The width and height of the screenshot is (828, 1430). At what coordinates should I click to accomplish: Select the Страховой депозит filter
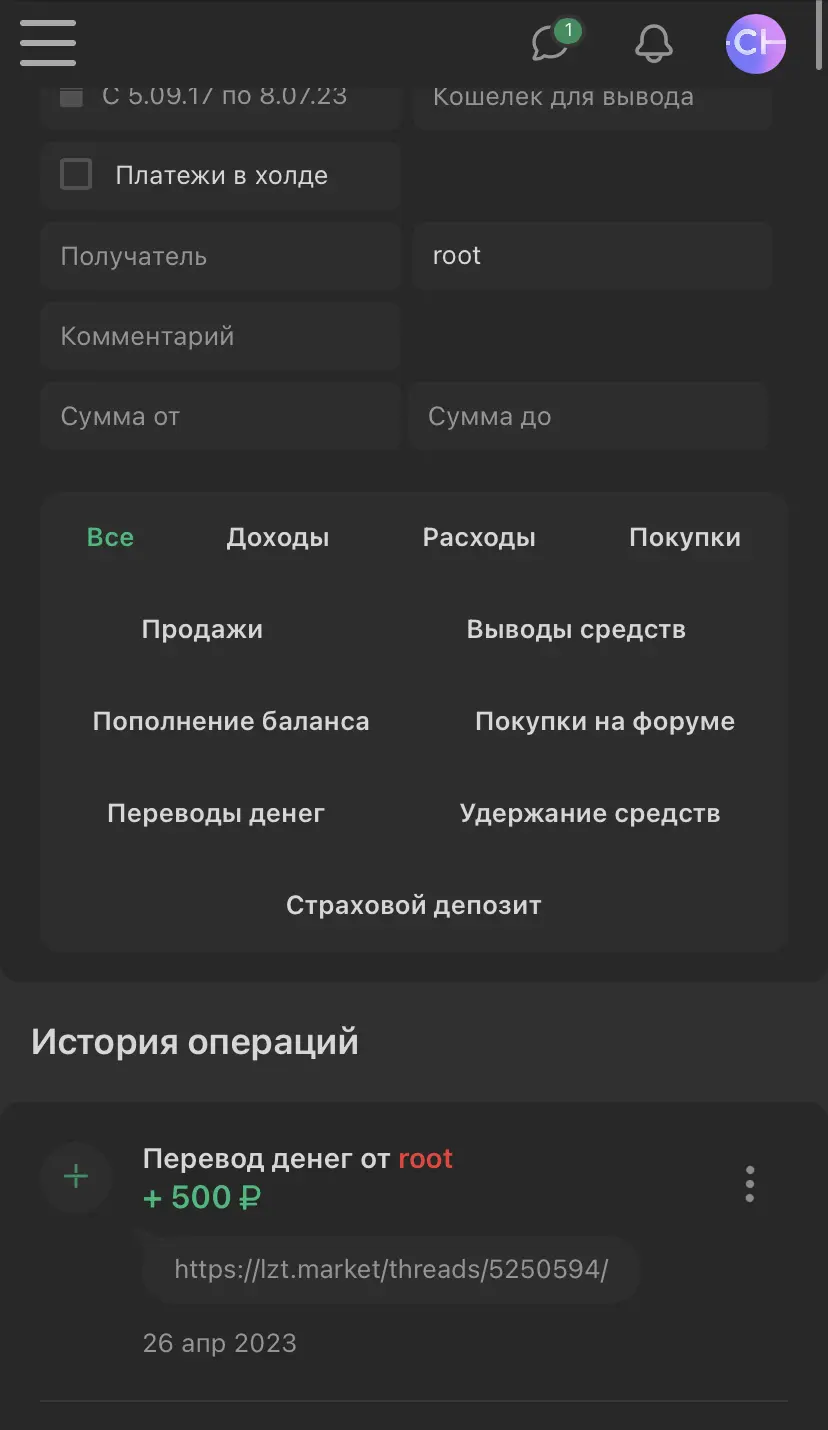coord(414,905)
